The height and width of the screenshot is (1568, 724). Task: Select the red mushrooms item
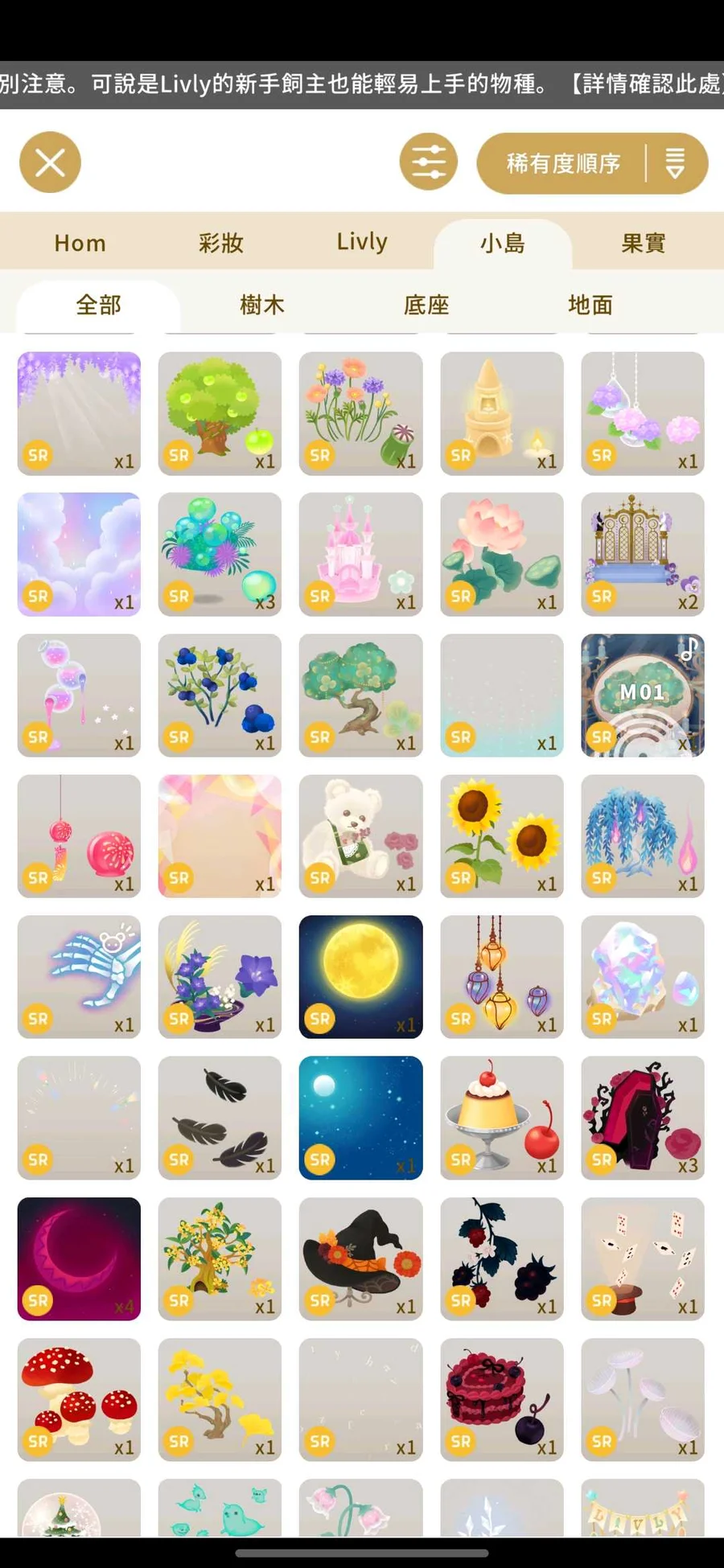[x=79, y=1398]
